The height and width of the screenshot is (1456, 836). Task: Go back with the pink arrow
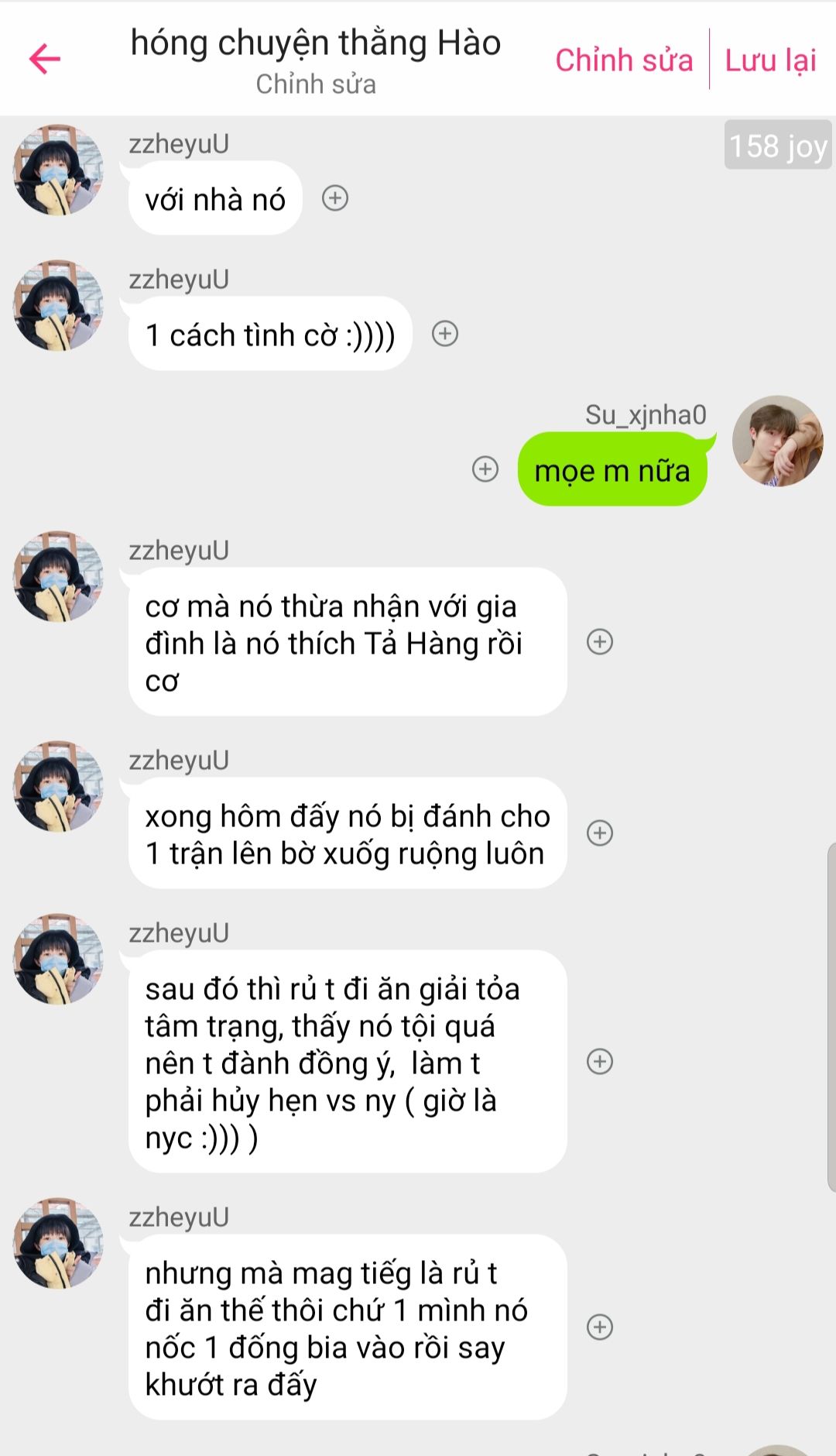pos(45,59)
